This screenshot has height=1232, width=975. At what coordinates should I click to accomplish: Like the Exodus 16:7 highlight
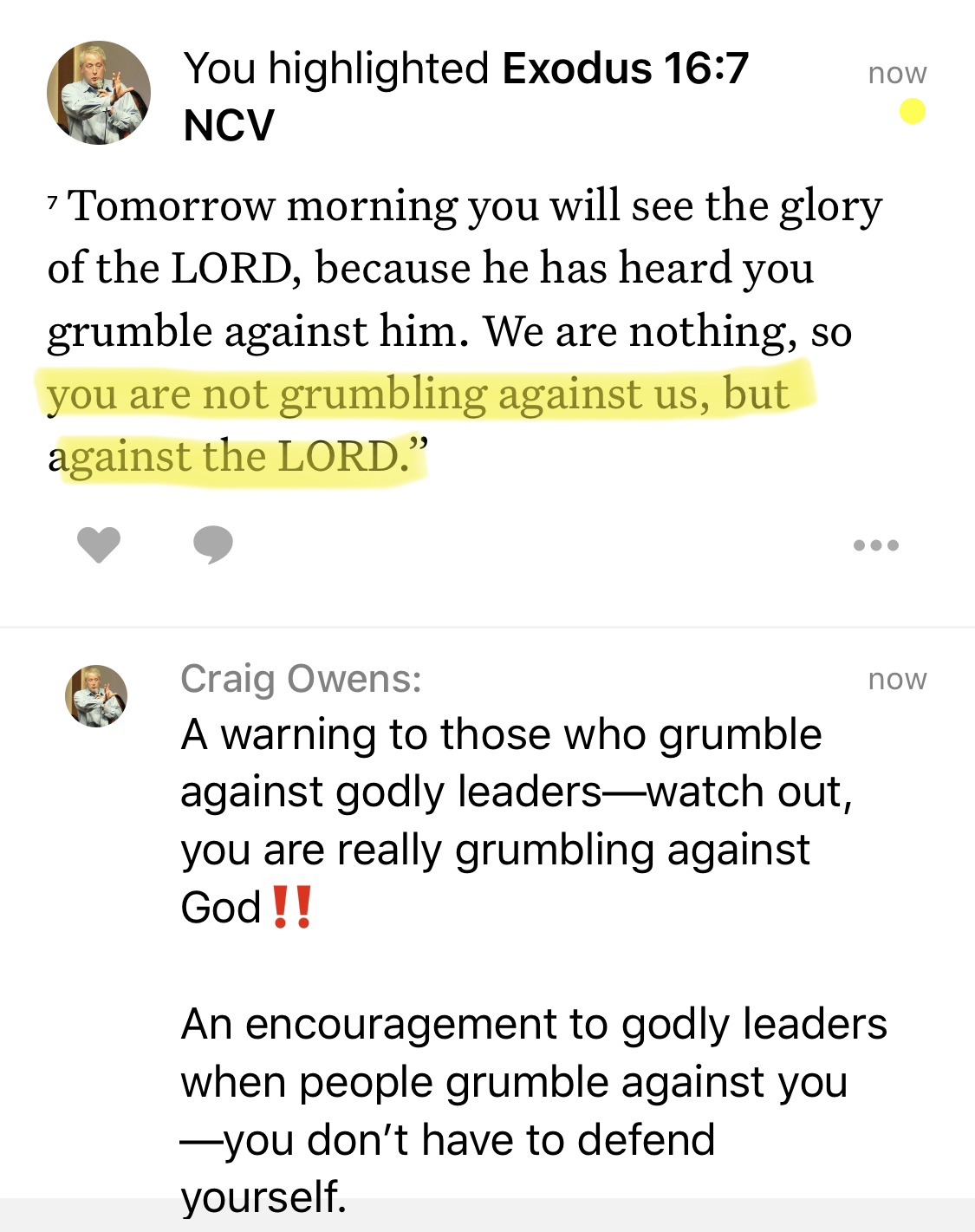[99, 544]
